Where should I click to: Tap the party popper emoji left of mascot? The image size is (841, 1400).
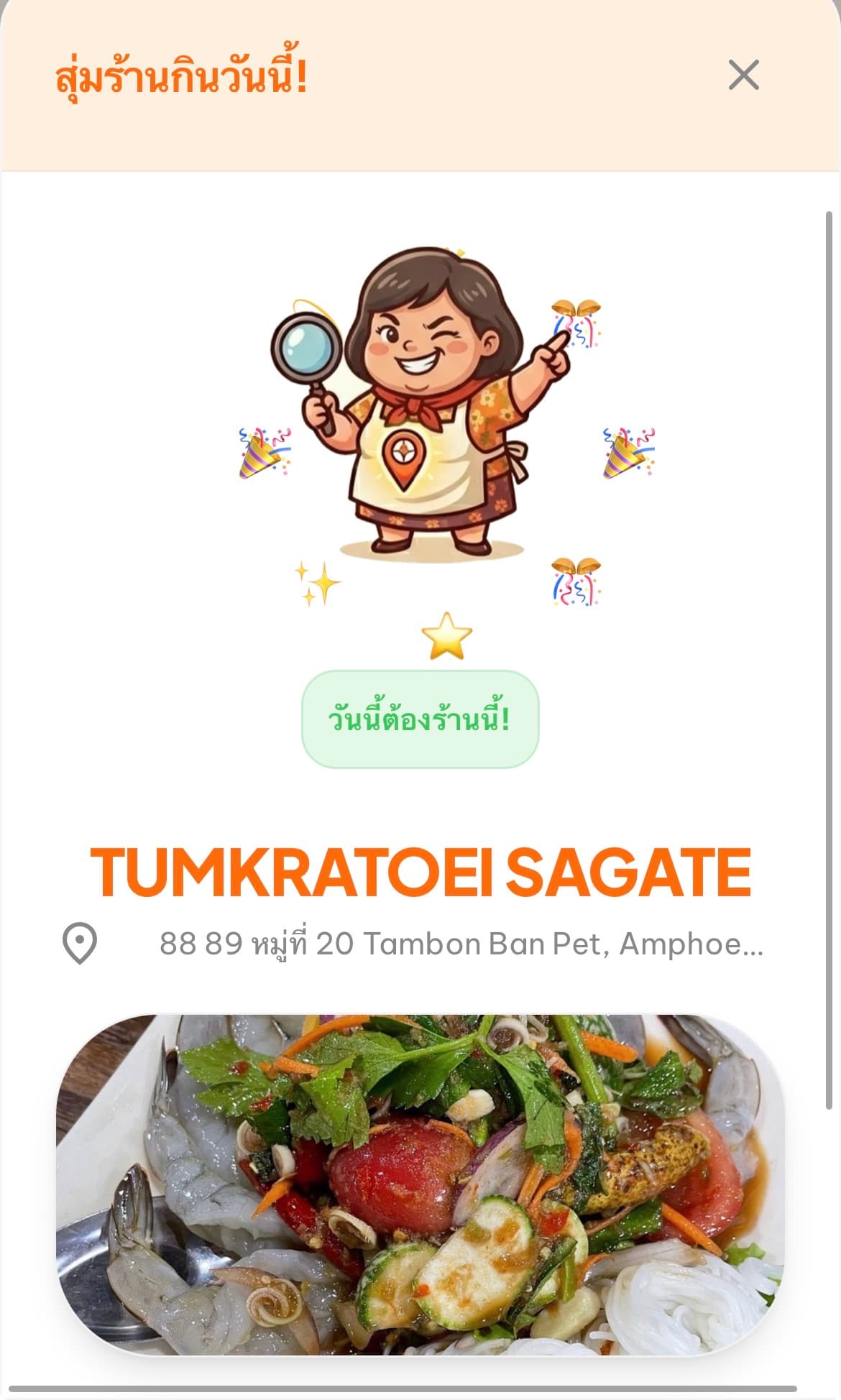click(262, 454)
